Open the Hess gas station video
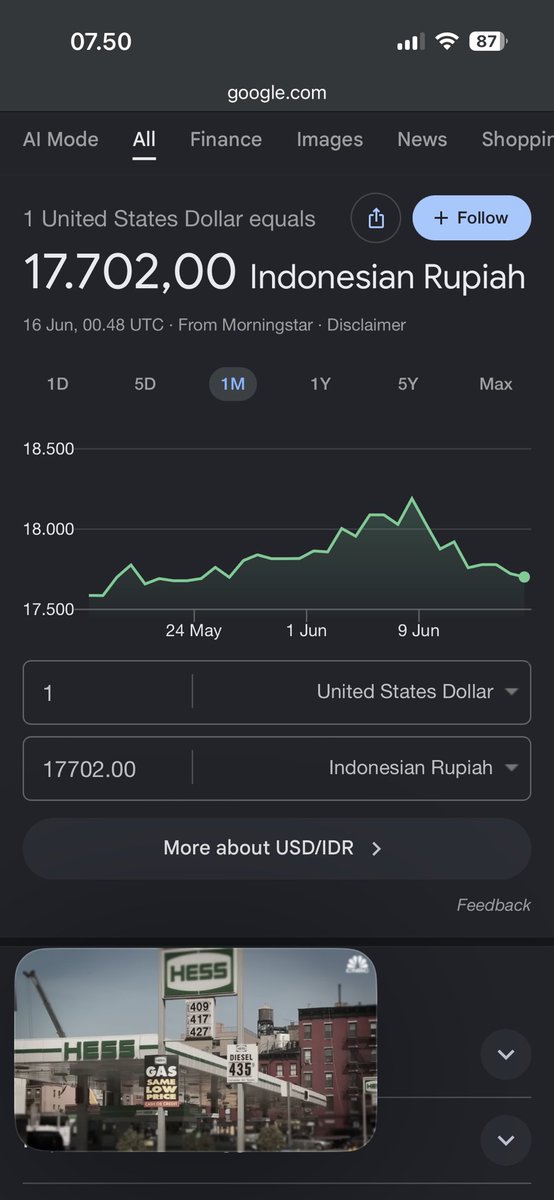The height and width of the screenshot is (1200, 554). point(196,1049)
